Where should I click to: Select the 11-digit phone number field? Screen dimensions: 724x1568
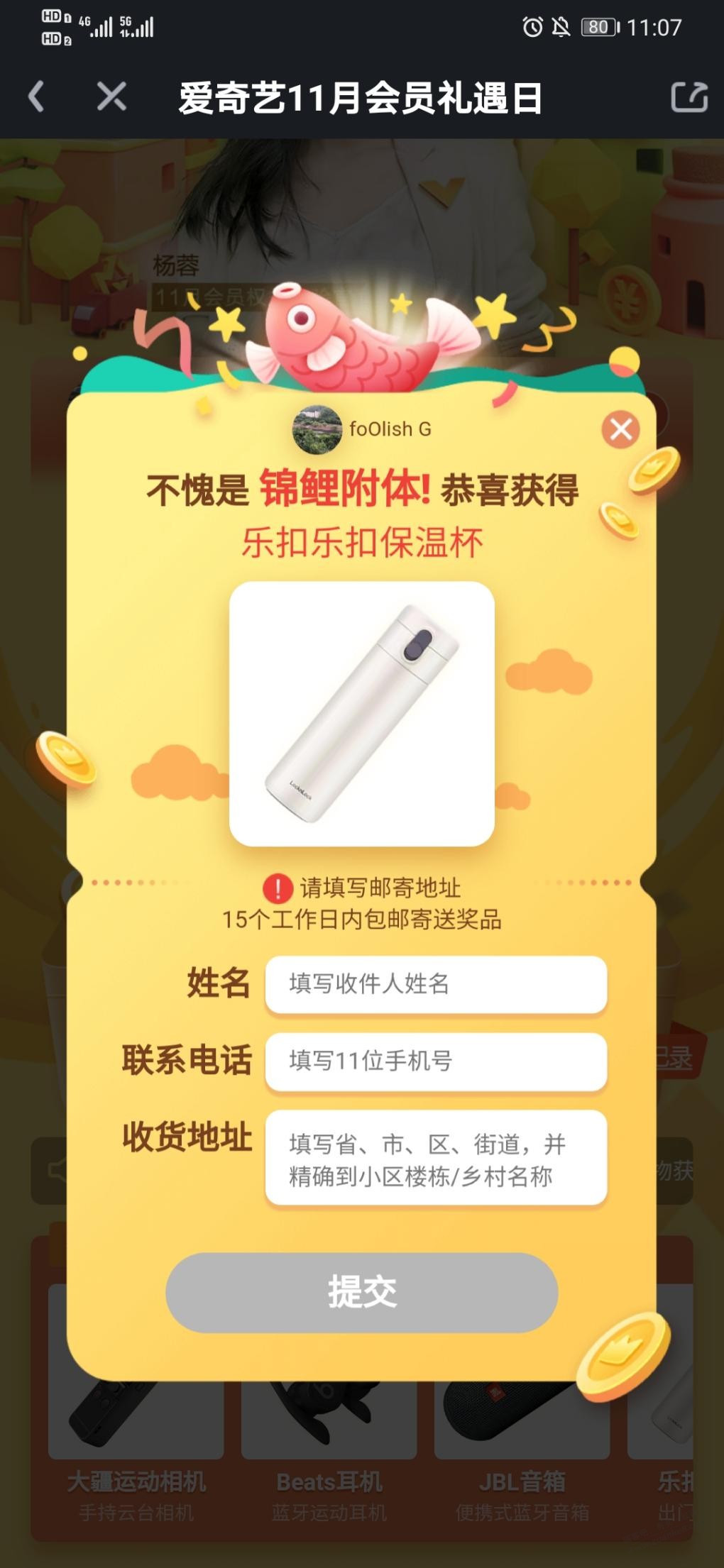pos(436,1061)
